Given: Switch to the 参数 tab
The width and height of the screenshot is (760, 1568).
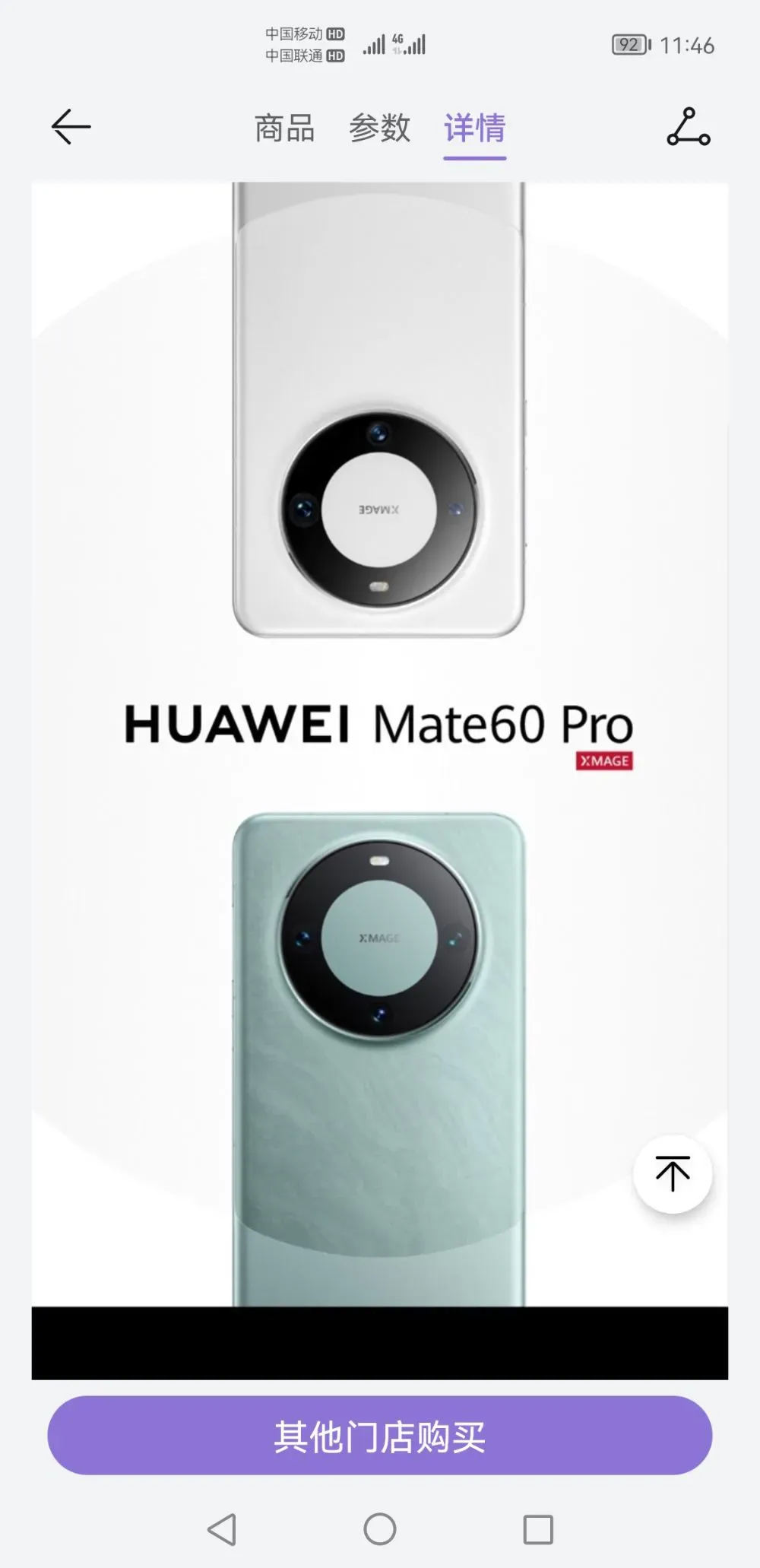Looking at the screenshot, I should (379, 128).
